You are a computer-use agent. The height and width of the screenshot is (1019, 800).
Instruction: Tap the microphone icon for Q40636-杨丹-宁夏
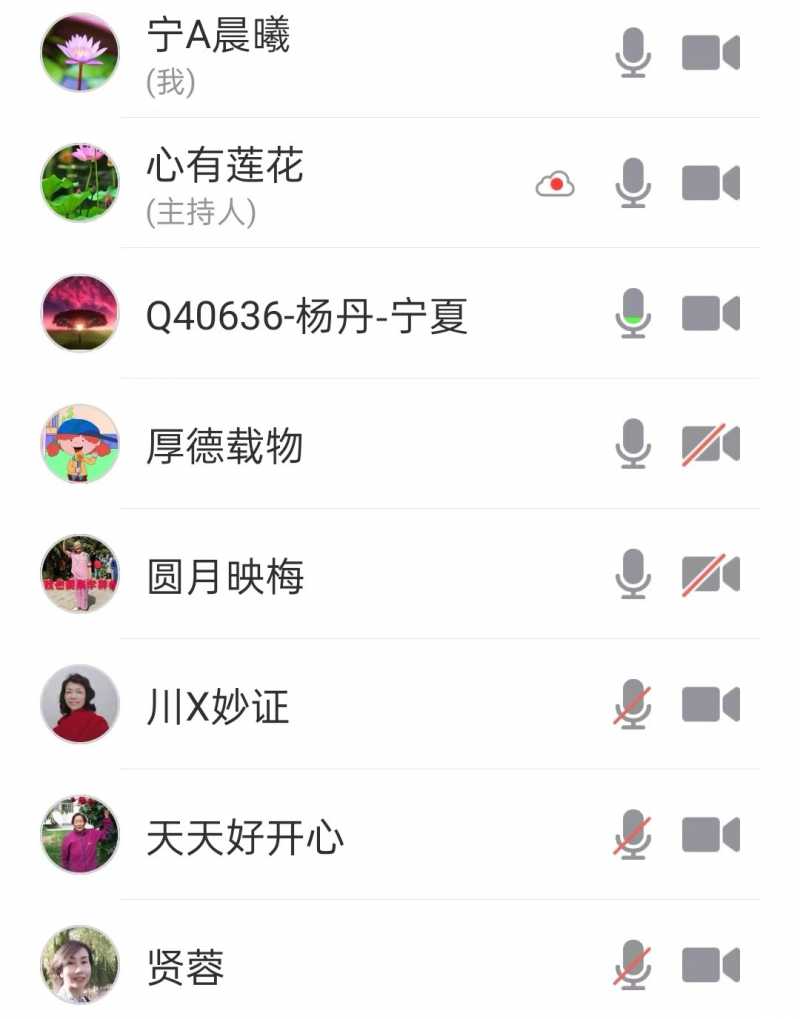coord(632,313)
